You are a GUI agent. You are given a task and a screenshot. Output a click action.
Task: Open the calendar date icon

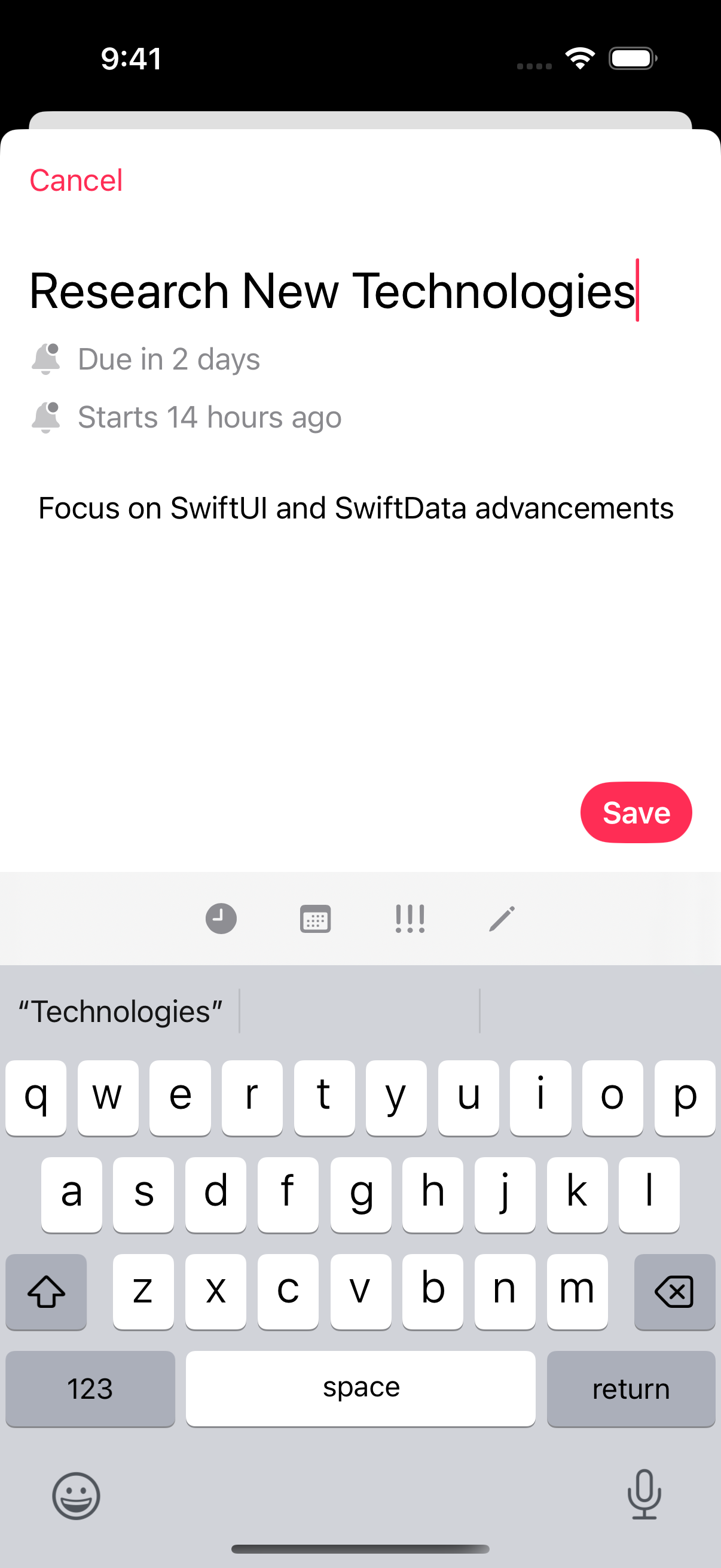pos(315,919)
